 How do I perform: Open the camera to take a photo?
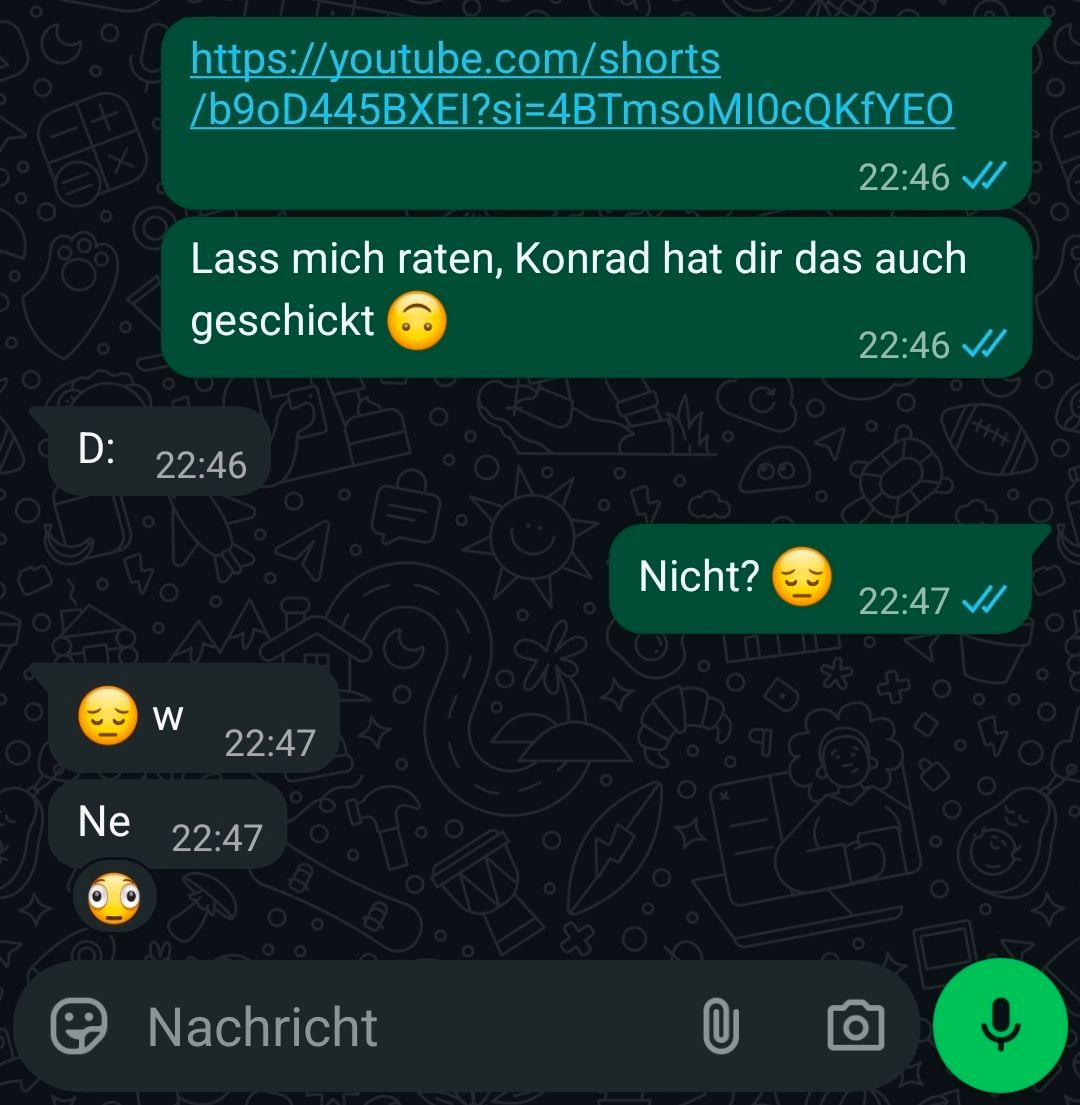coord(856,1027)
